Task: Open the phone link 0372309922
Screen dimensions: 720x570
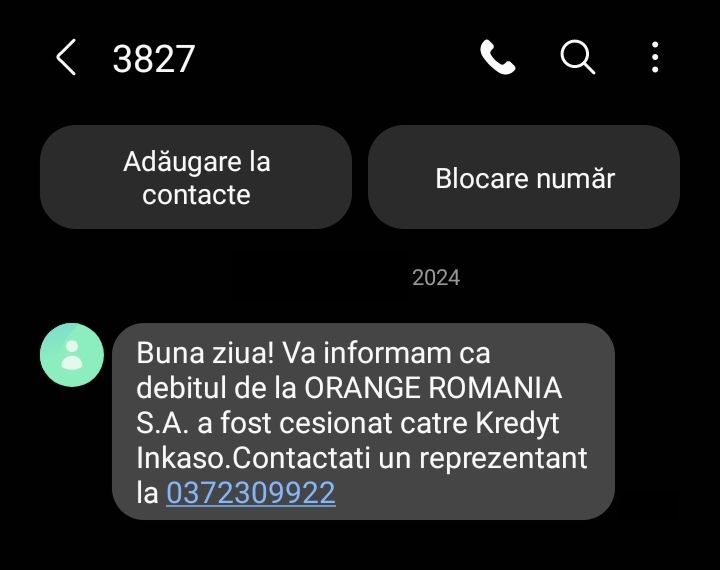Action: tap(250, 493)
